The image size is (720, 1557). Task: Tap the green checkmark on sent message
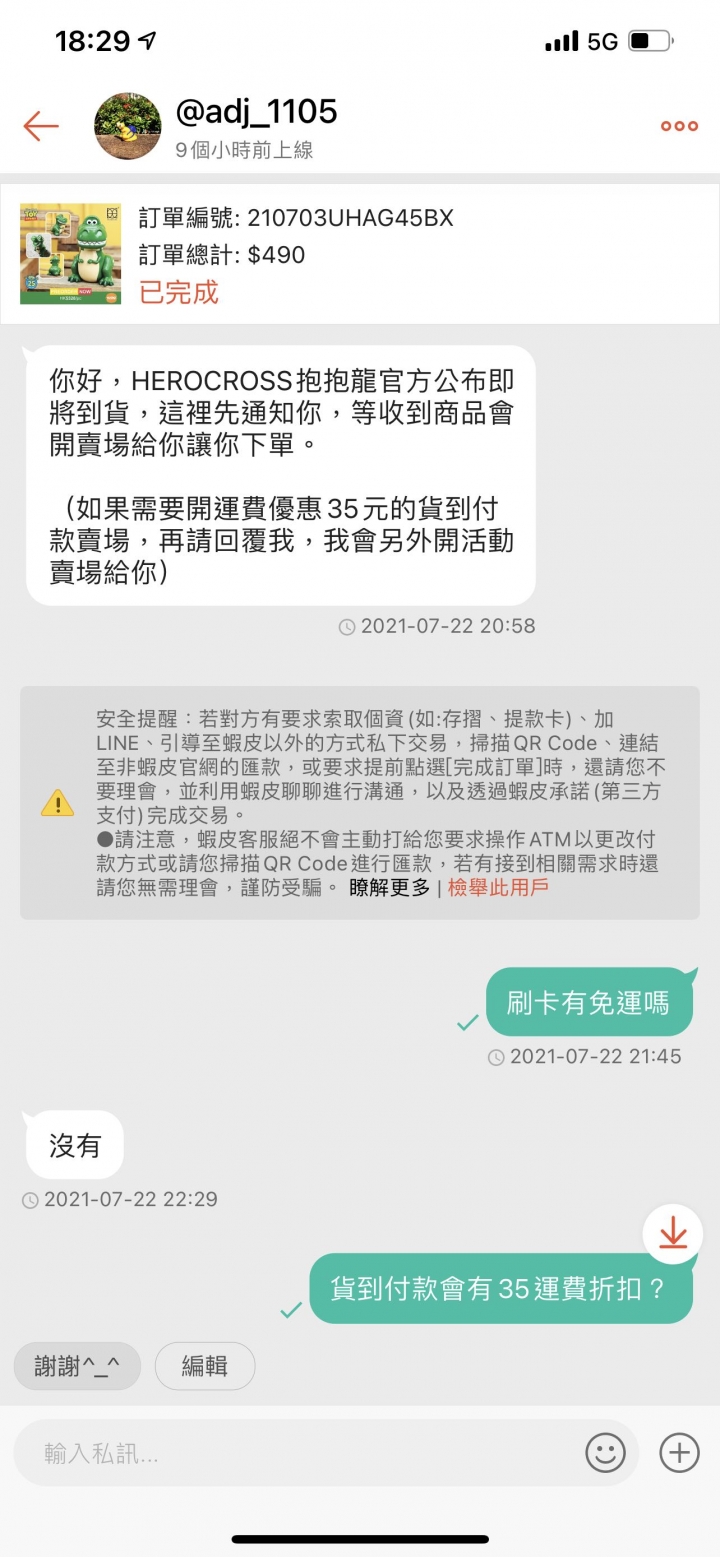466,1024
